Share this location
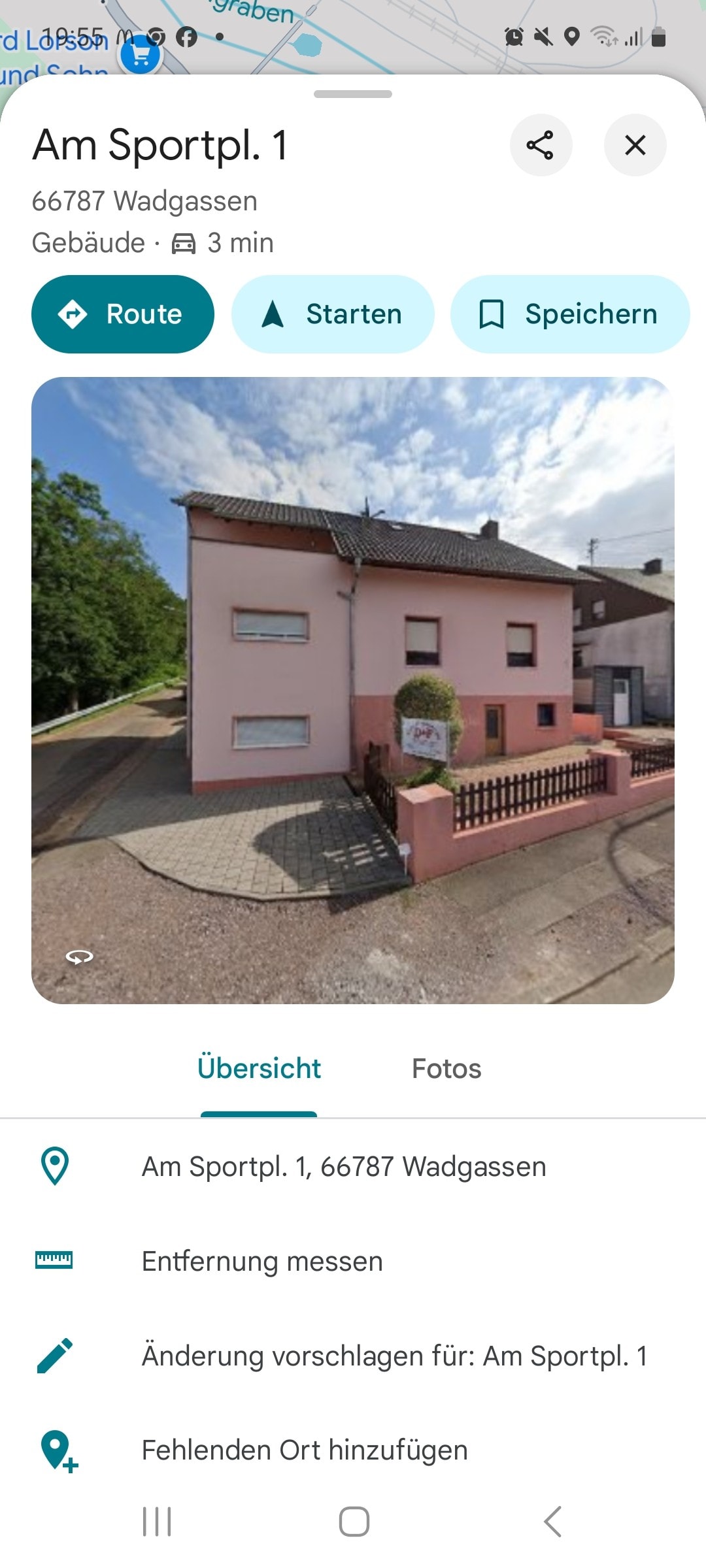The height and width of the screenshot is (1568, 706). tap(541, 145)
